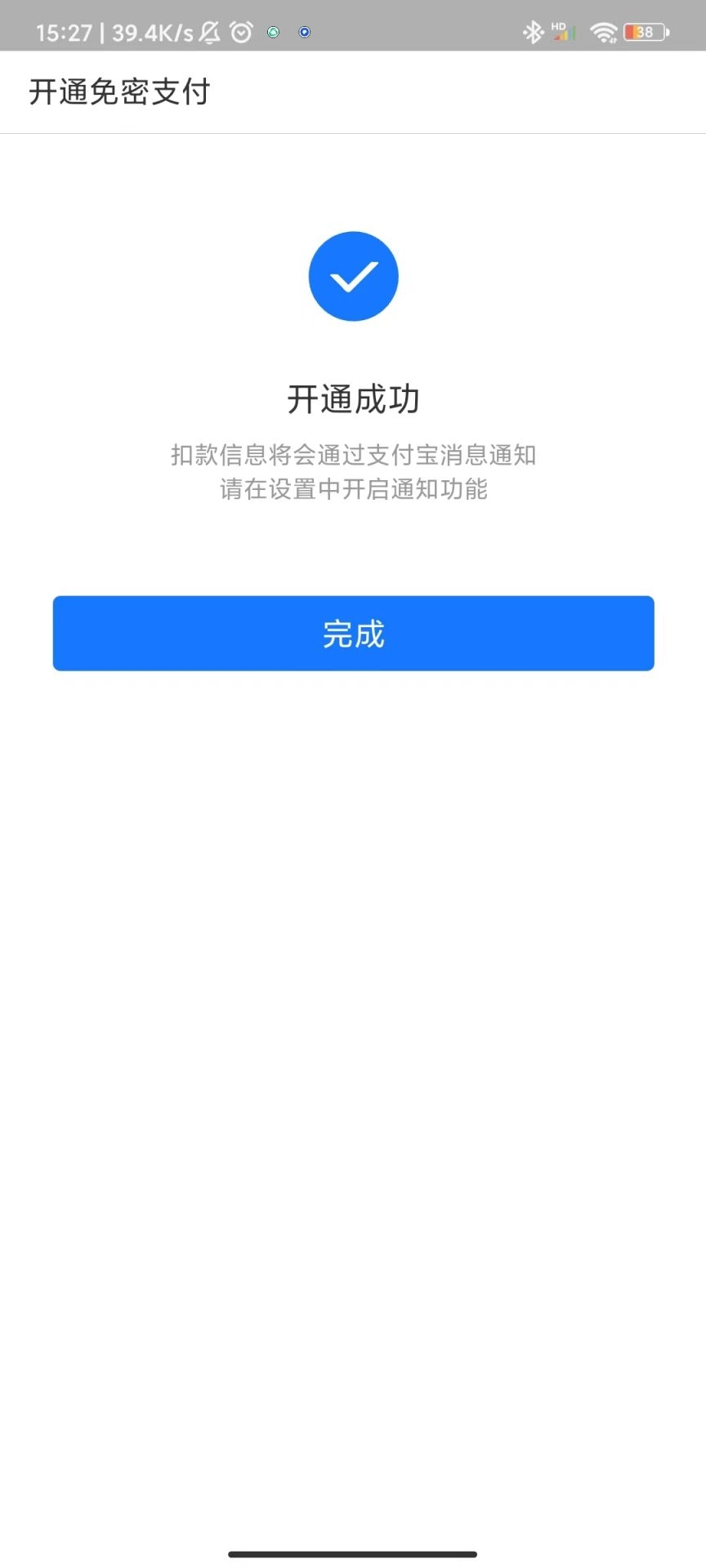This screenshot has width=706, height=1568.
Task: Tap the home gesture bar at bottom
Action: pyautogui.click(x=353, y=1554)
